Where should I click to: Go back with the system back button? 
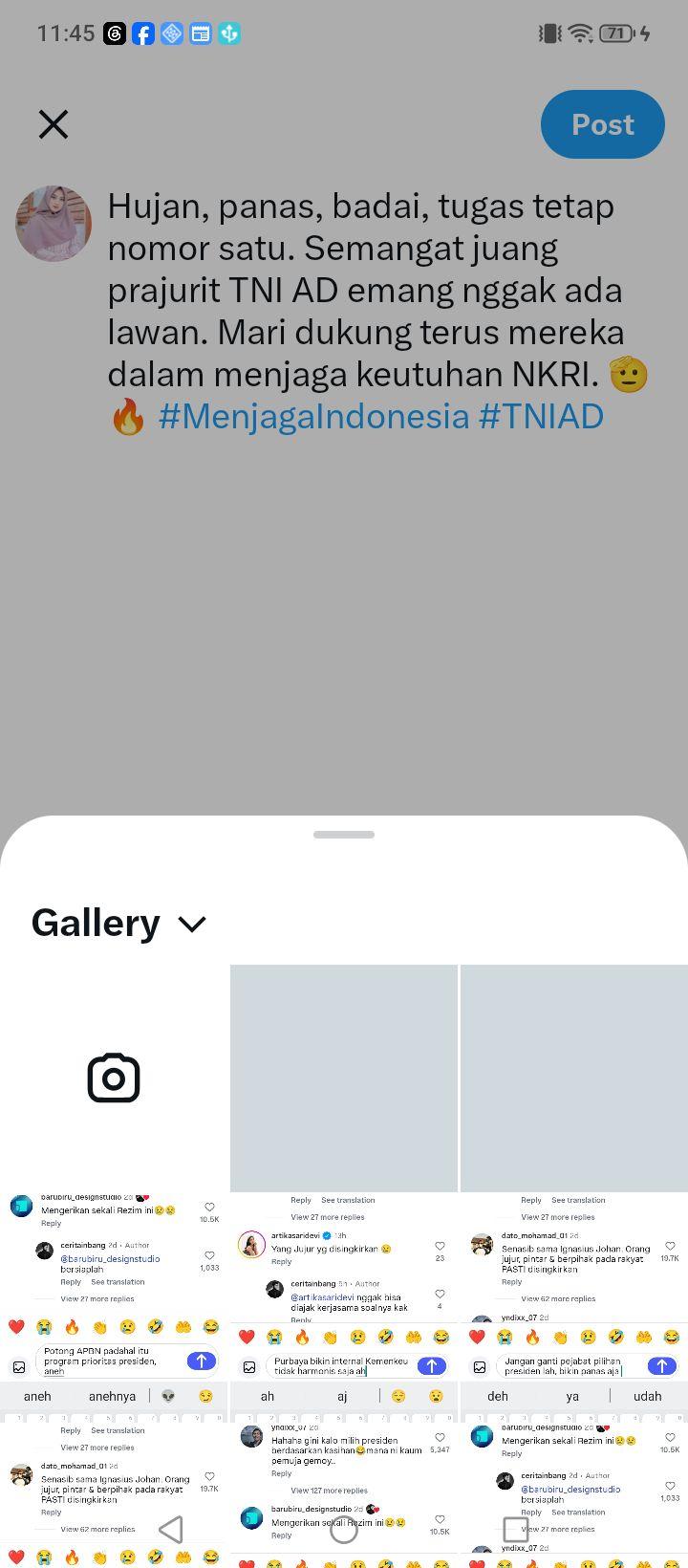[x=171, y=1529]
